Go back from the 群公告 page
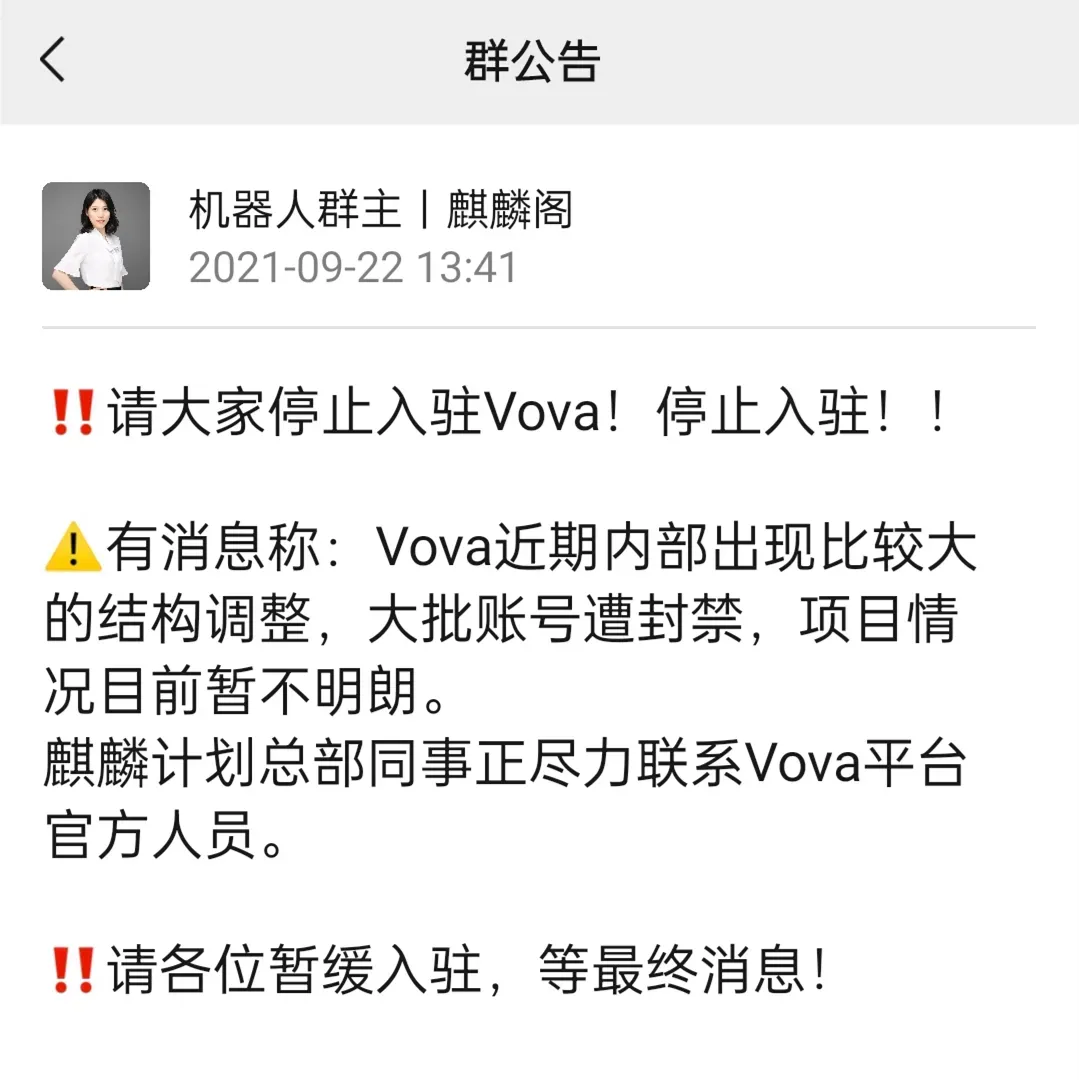The height and width of the screenshot is (1080, 1079). tap(52, 60)
